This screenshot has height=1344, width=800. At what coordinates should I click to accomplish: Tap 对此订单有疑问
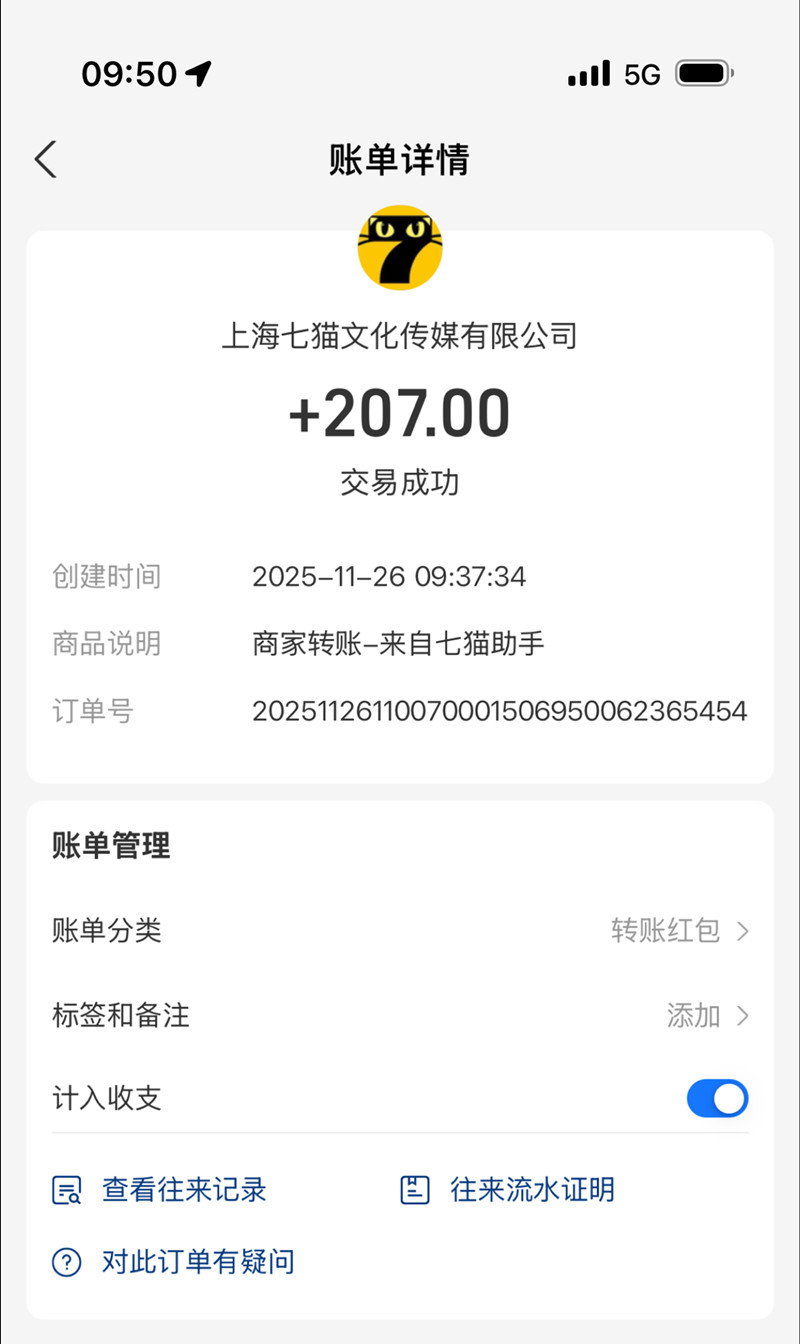pos(174,1262)
